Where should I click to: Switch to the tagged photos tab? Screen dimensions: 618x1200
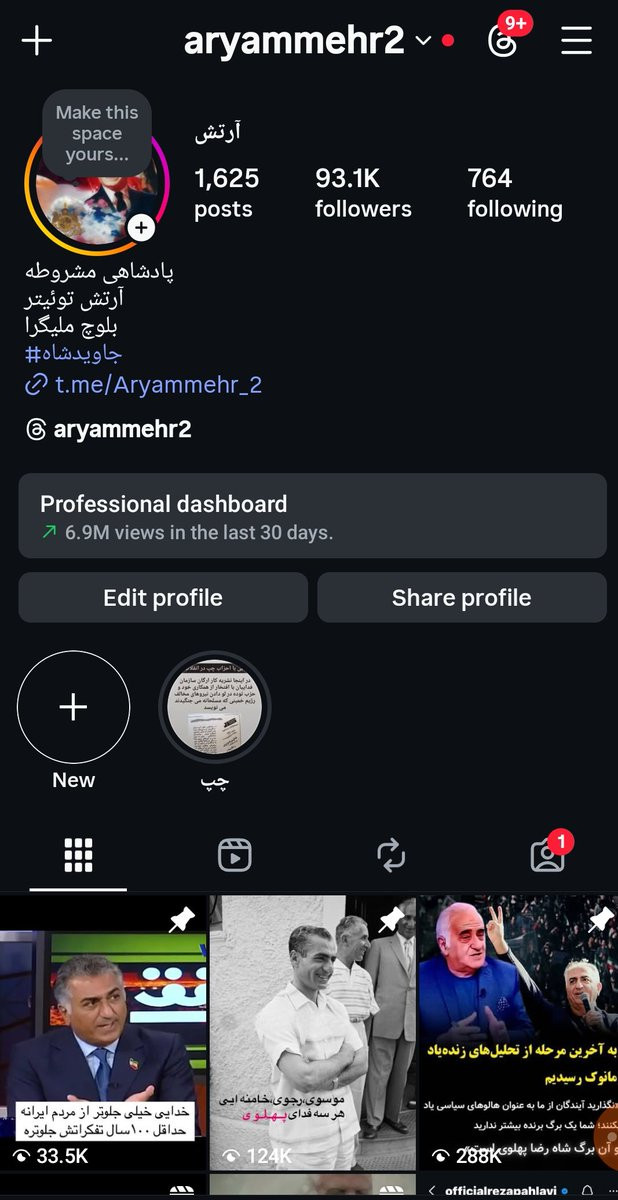point(546,855)
